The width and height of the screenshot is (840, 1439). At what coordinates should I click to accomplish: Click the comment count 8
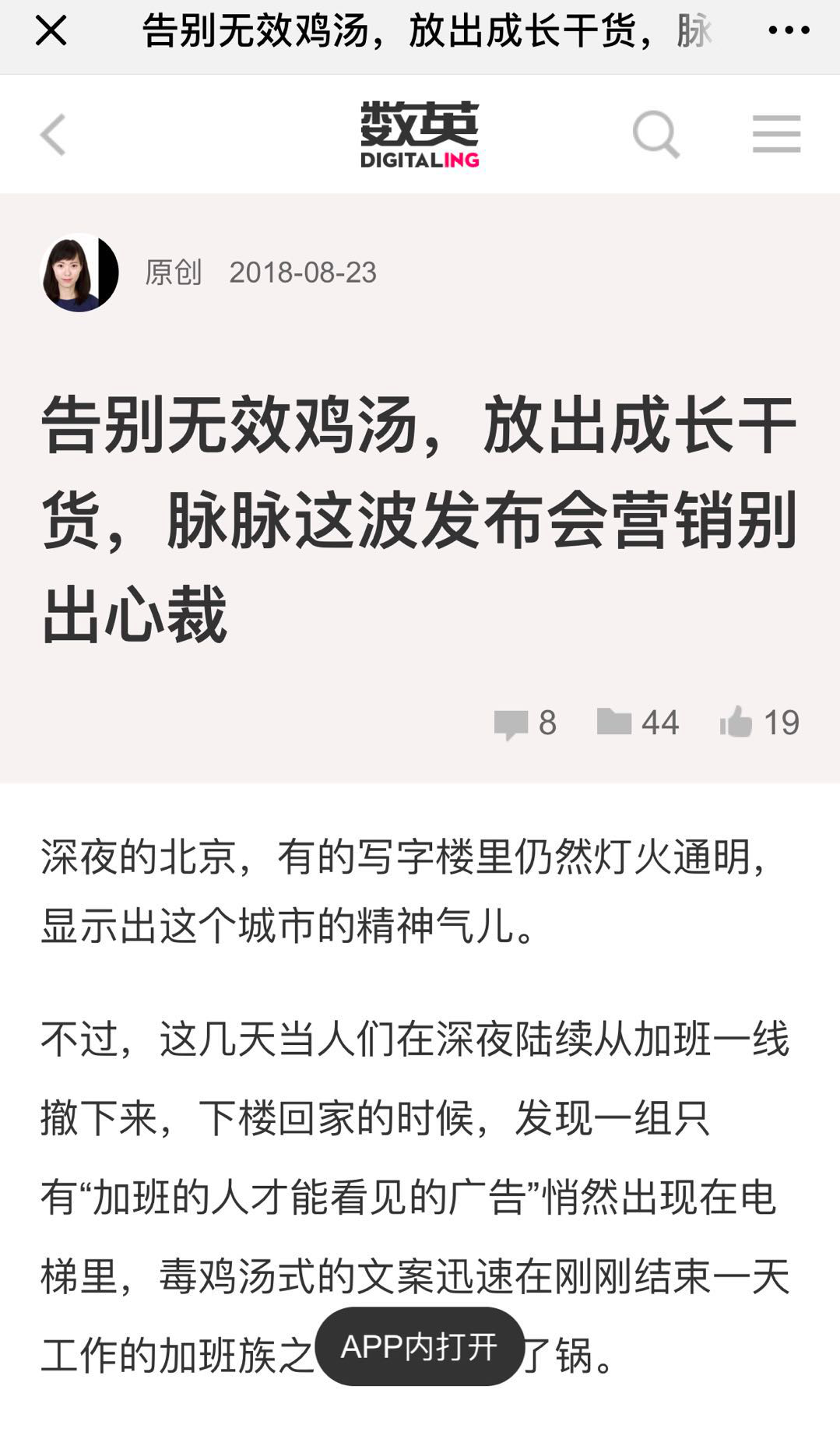547,723
